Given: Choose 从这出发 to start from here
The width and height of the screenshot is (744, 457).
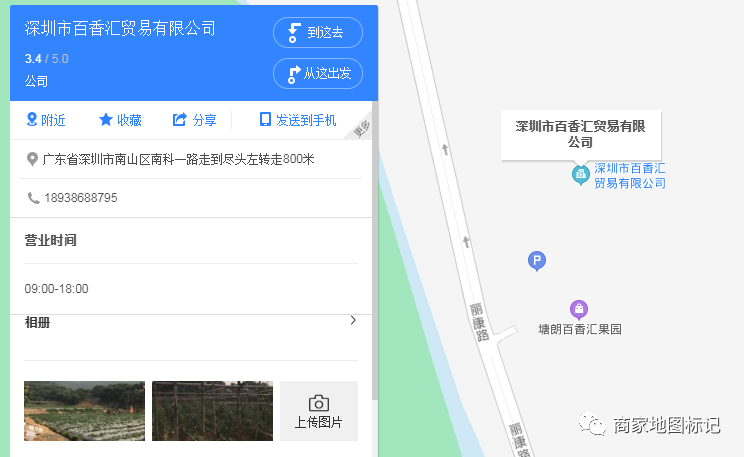Looking at the screenshot, I should (317, 73).
